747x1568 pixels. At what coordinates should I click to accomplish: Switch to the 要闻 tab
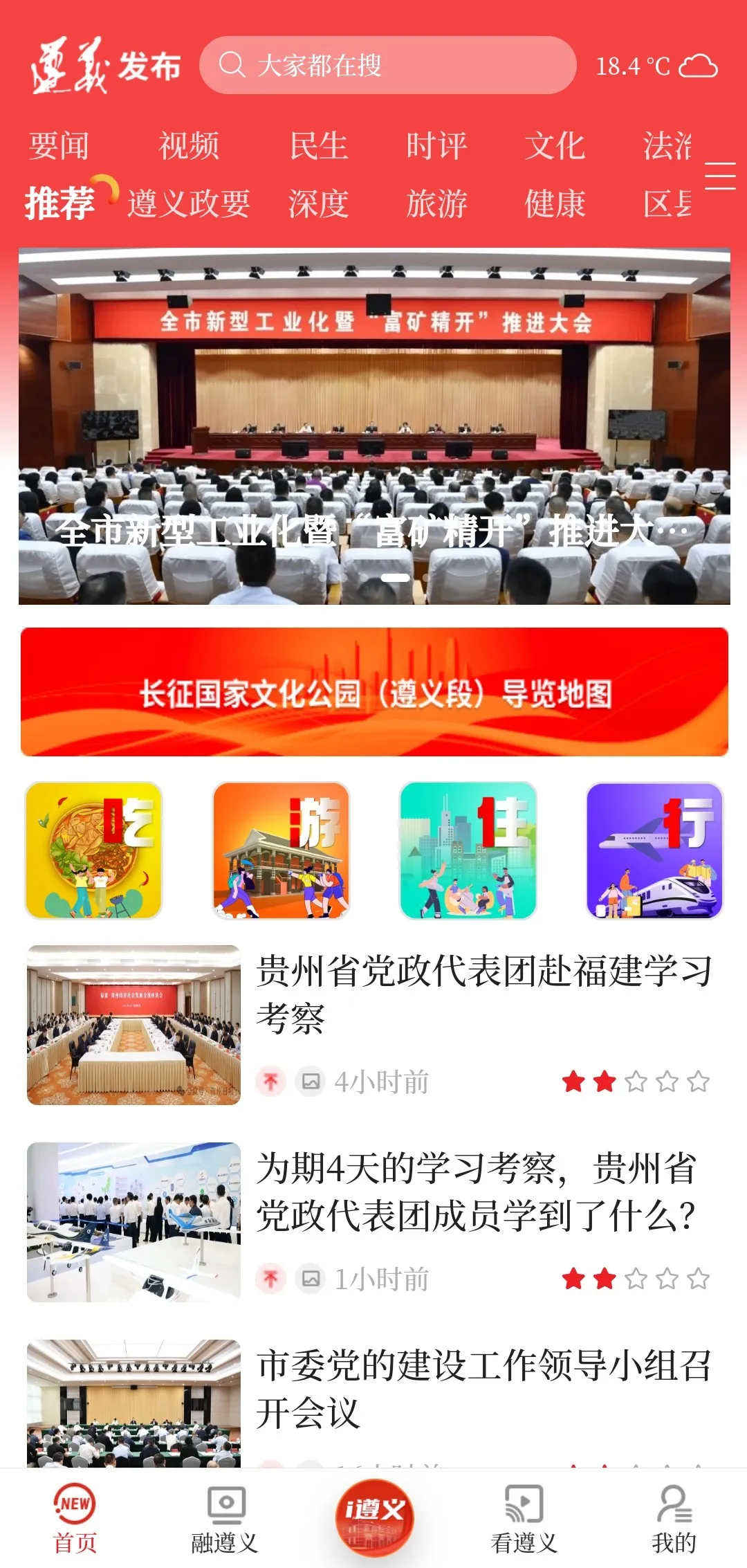coord(59,146)
